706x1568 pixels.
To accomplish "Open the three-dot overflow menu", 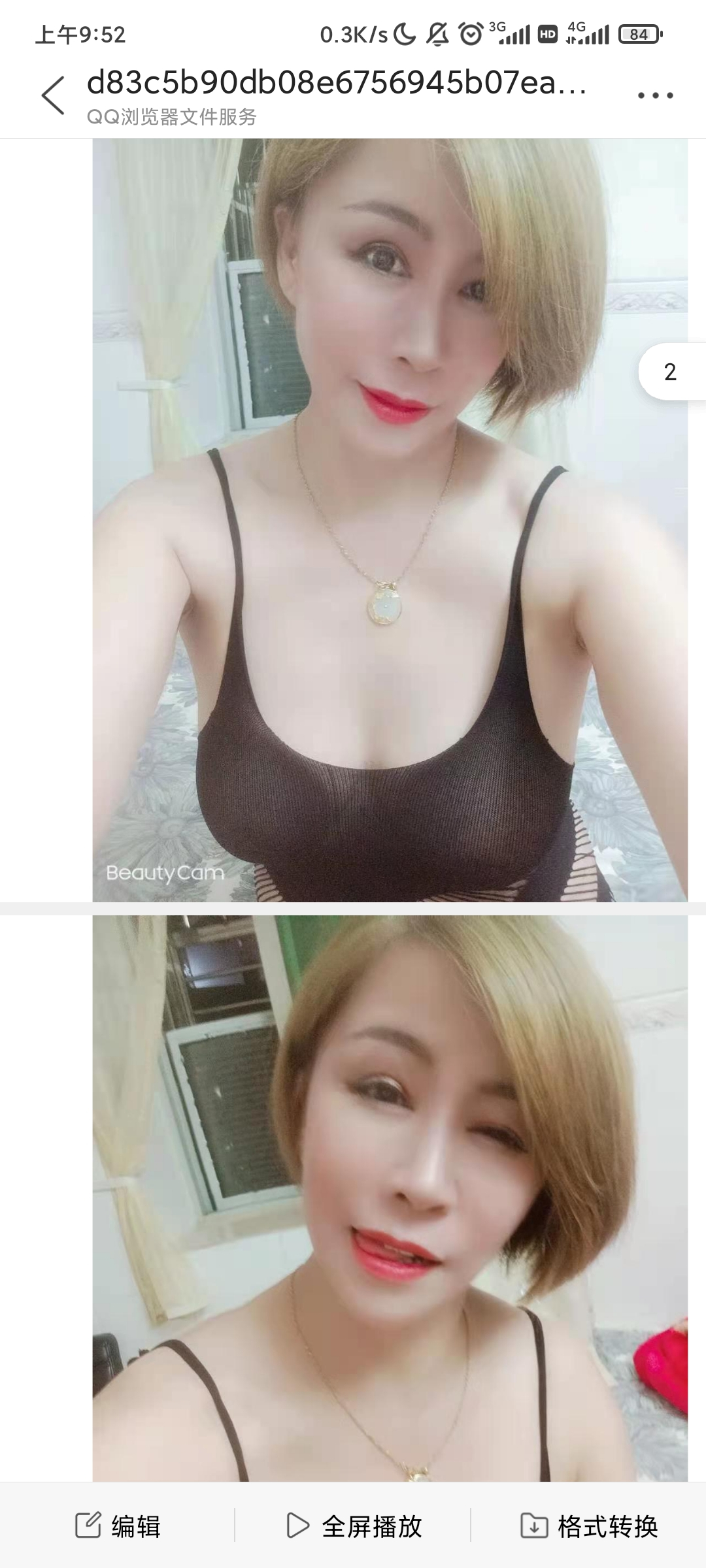I will [x=655, y=95].
